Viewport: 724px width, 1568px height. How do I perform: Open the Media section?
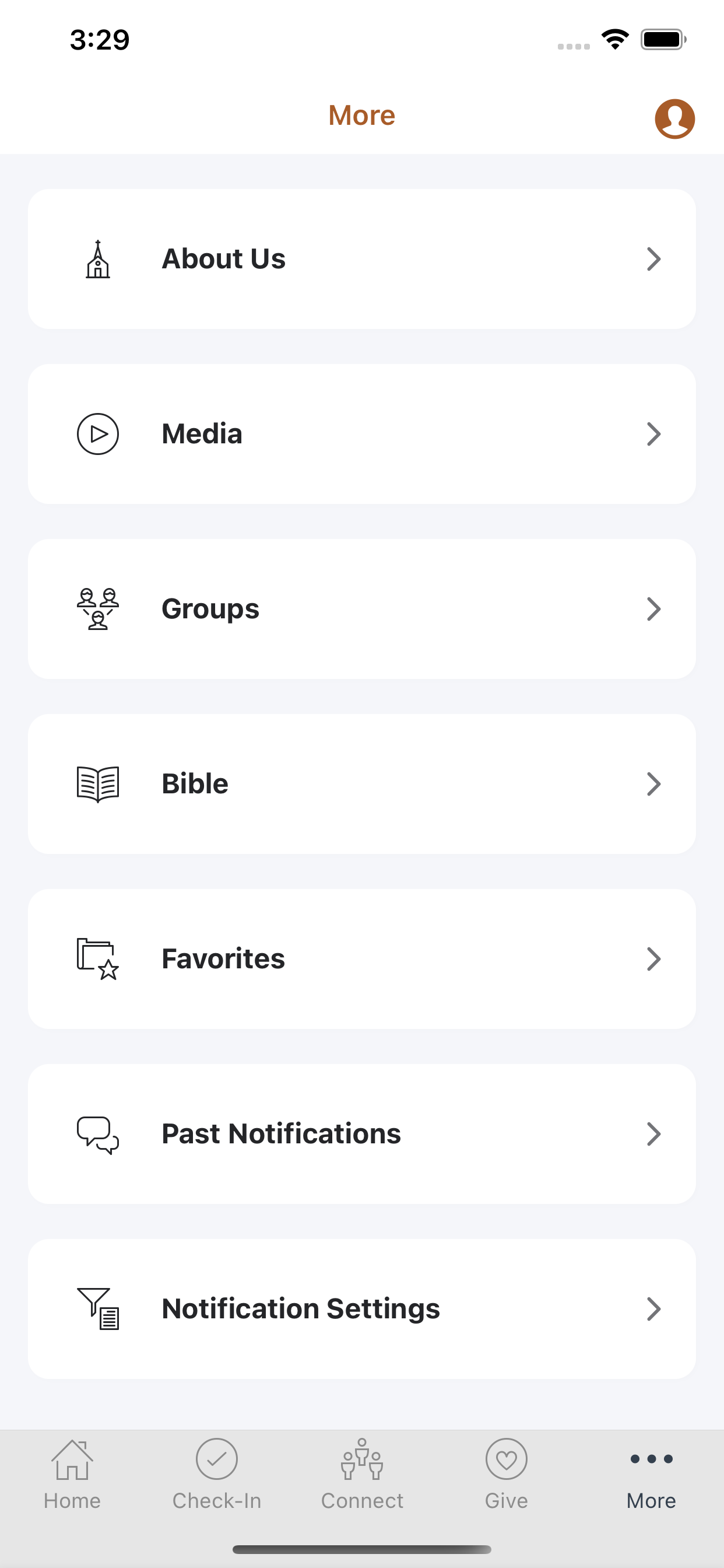(362, 434)
